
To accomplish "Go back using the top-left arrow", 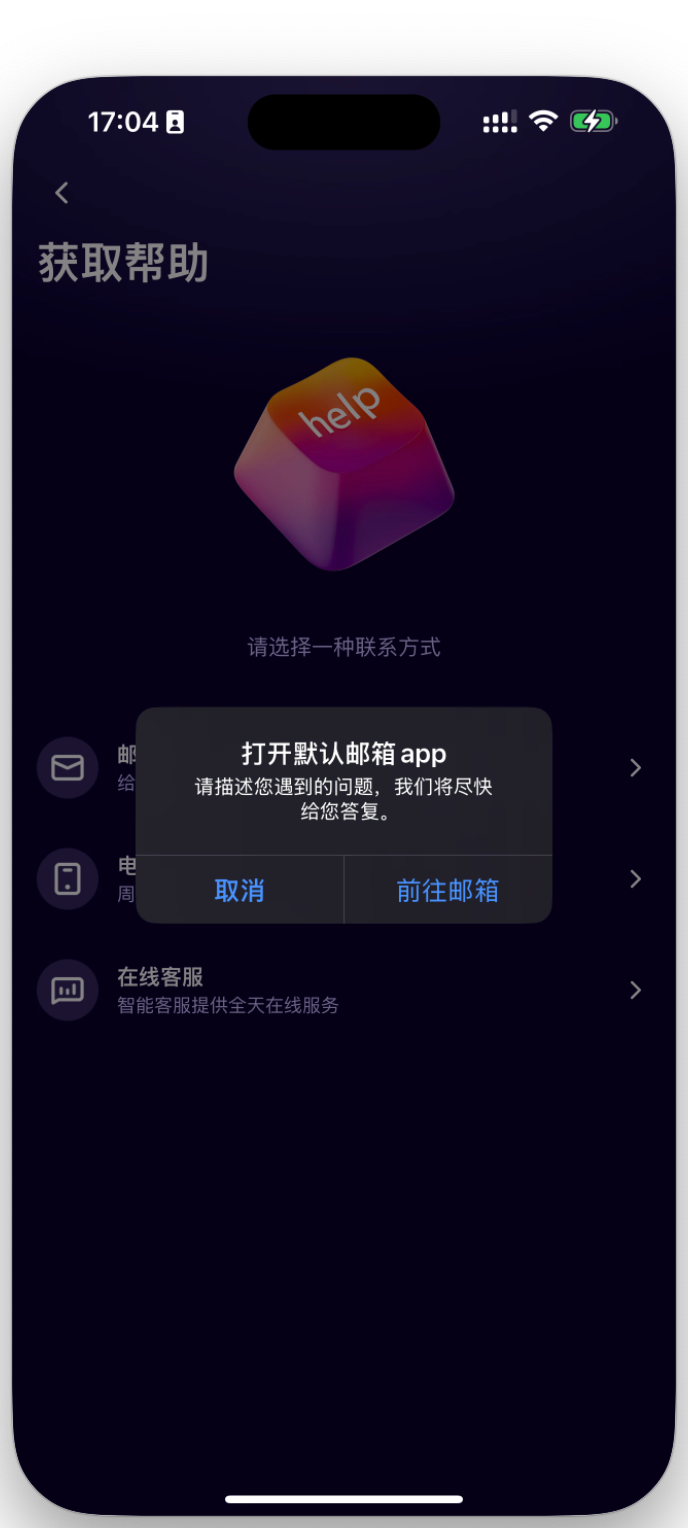I will (x=62, y=193).
